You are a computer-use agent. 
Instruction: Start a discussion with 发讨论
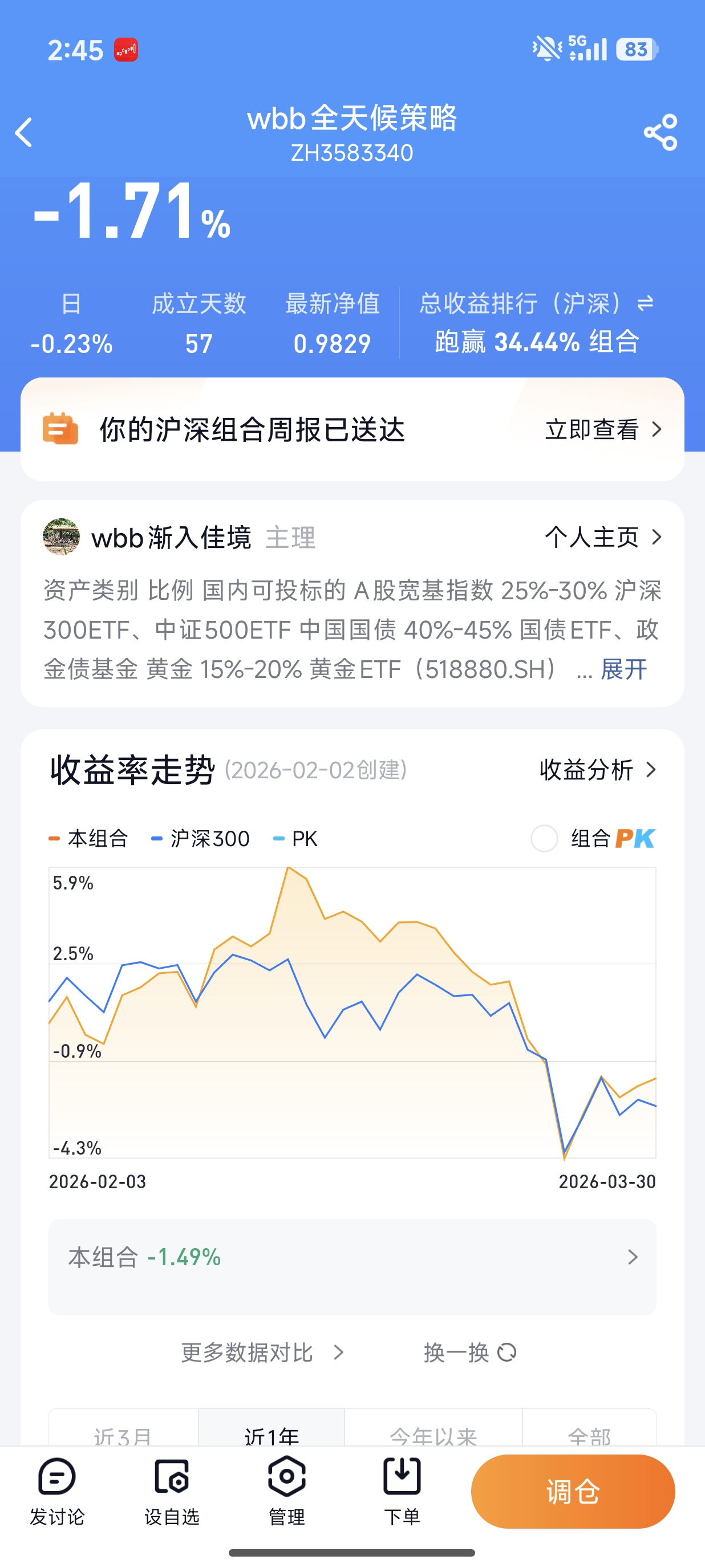click(x=57, y=1490)
